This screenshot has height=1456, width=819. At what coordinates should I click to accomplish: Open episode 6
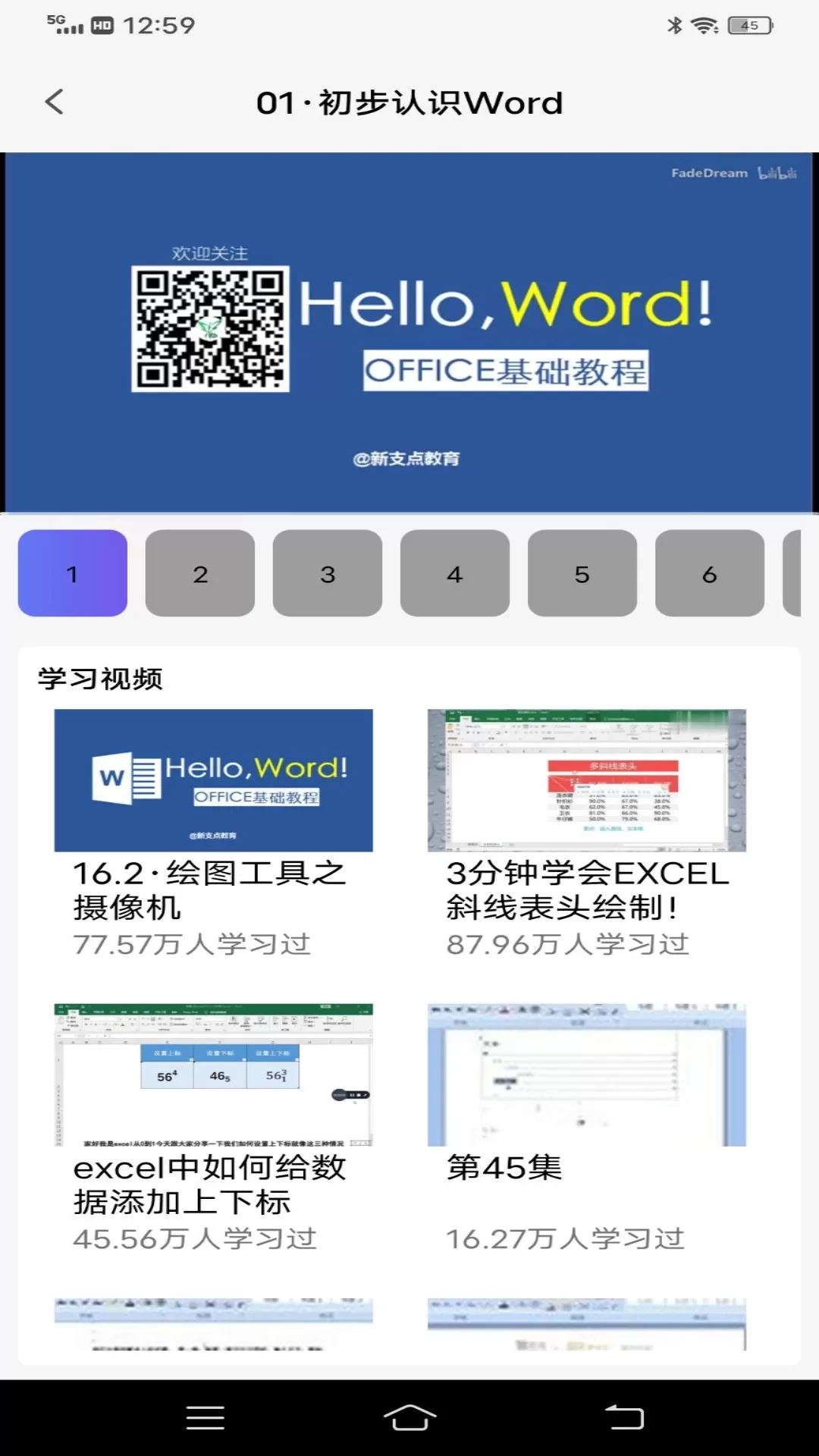coord(710,573)
